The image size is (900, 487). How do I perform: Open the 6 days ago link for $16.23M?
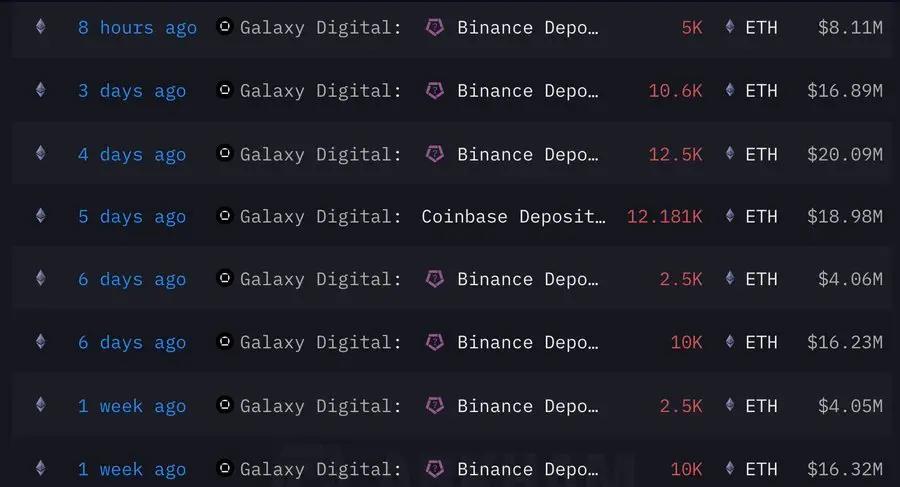pos(132,343)
